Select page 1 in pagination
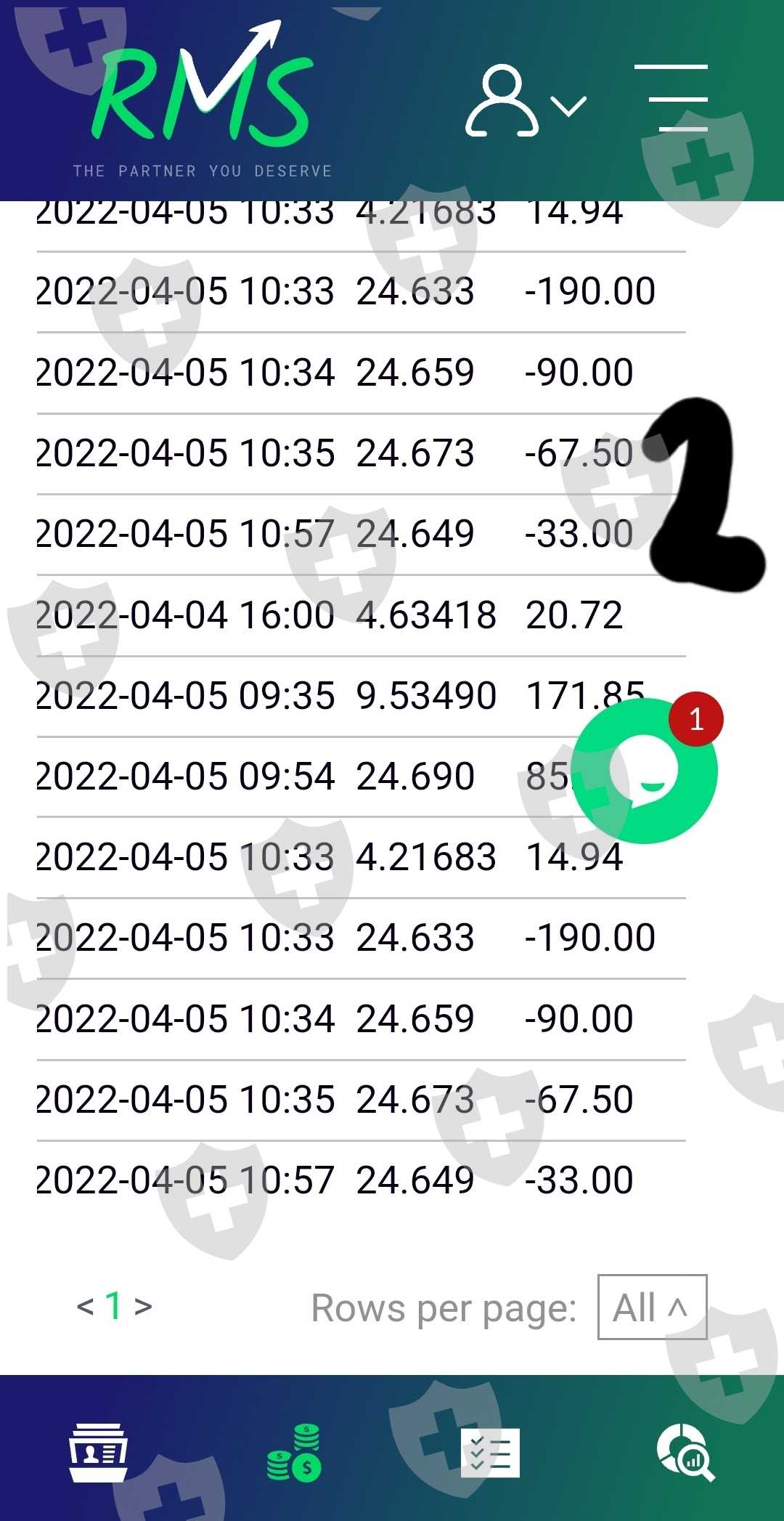This screenshot has height=1521, width=784. pos(113,1307)
